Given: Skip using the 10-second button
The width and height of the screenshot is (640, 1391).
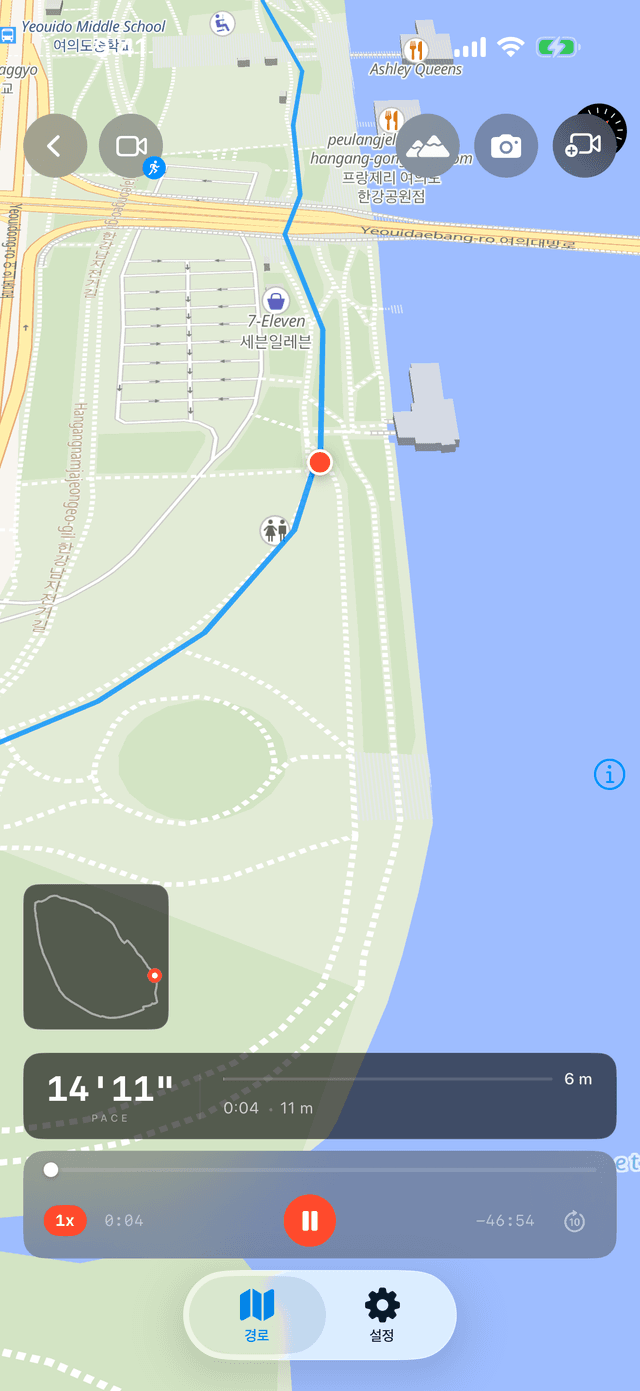Looking at the screenshot, I should pyautogui.click(x=574, y=1221).
